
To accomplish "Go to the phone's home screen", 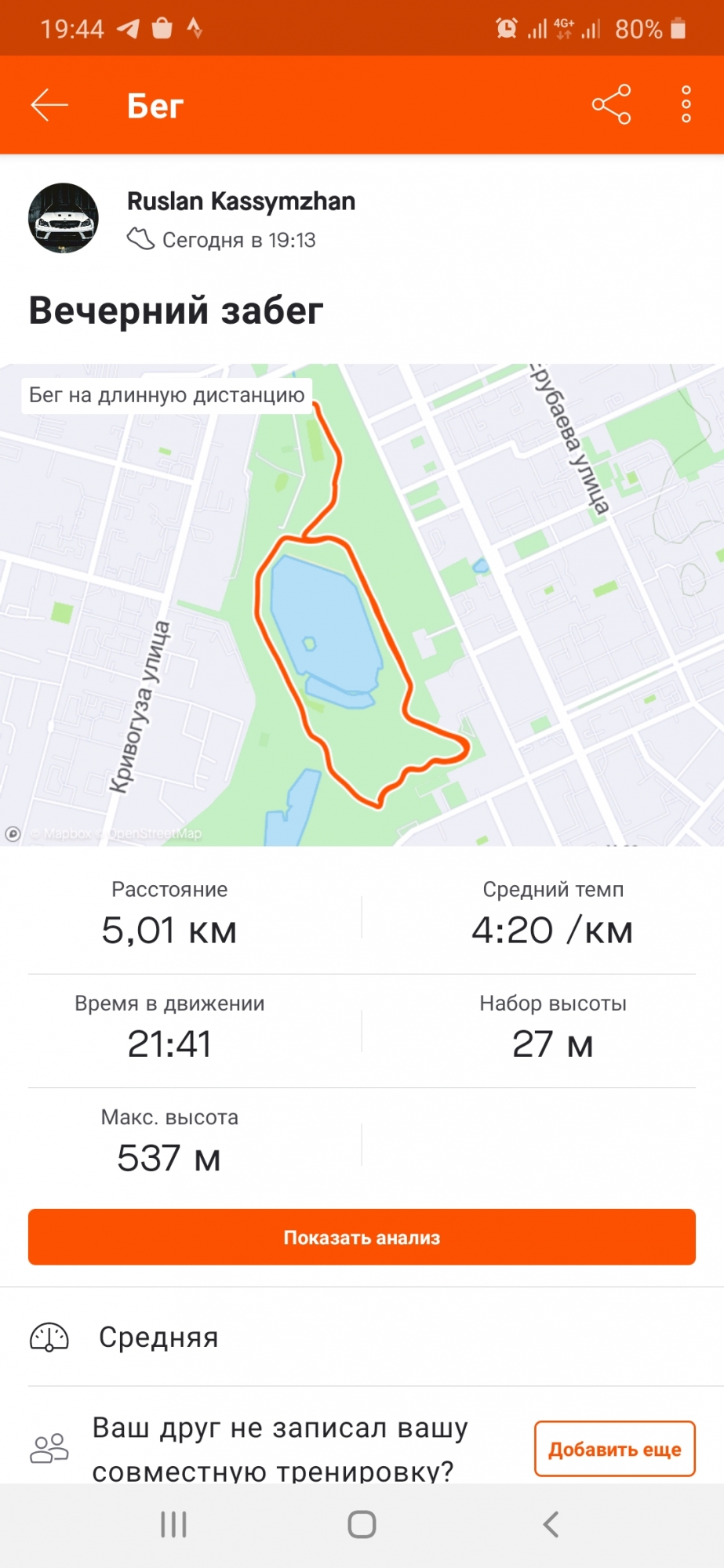I will point(362,1525).
